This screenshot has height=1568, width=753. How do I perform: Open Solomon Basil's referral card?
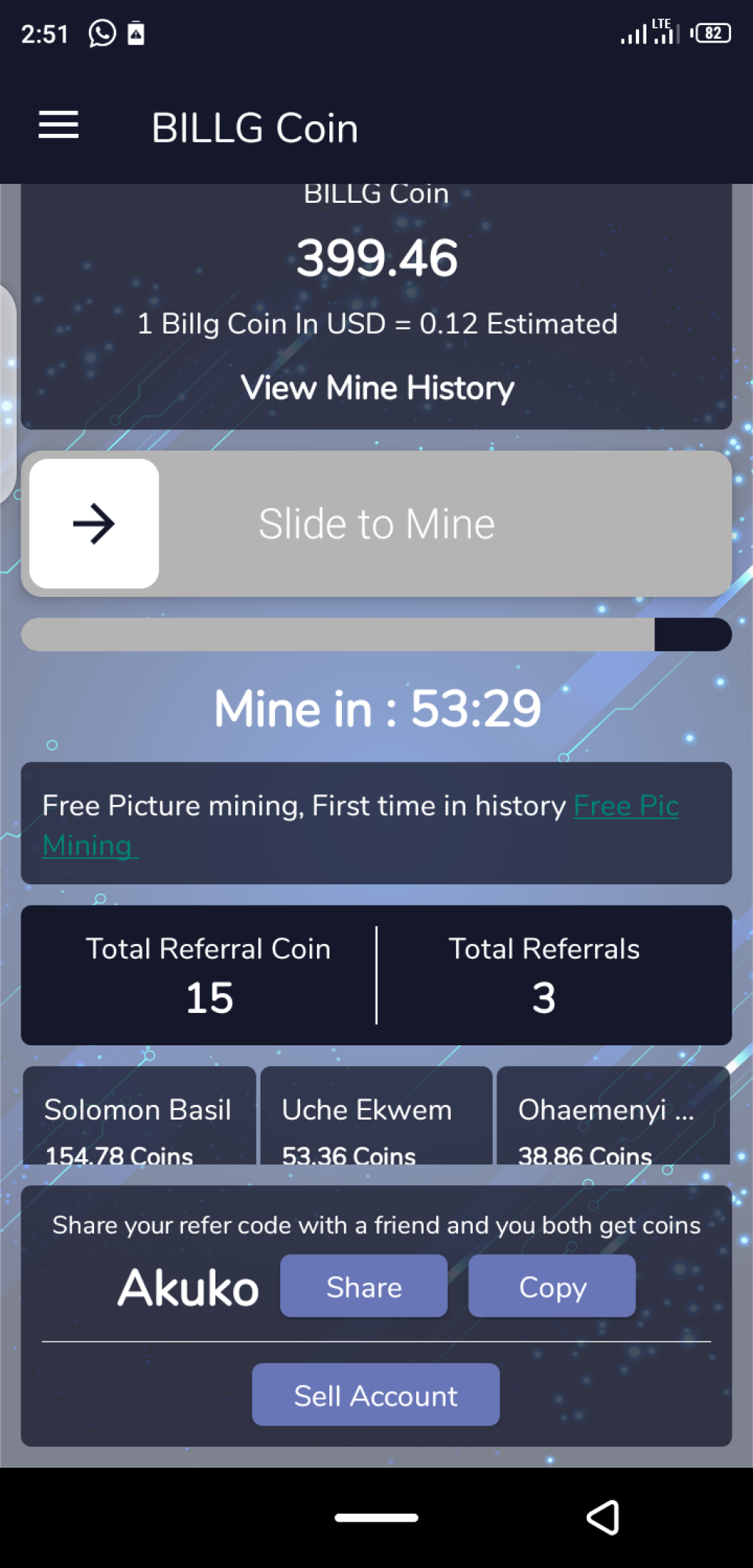pyautogui.click(x=139, y=1117)
